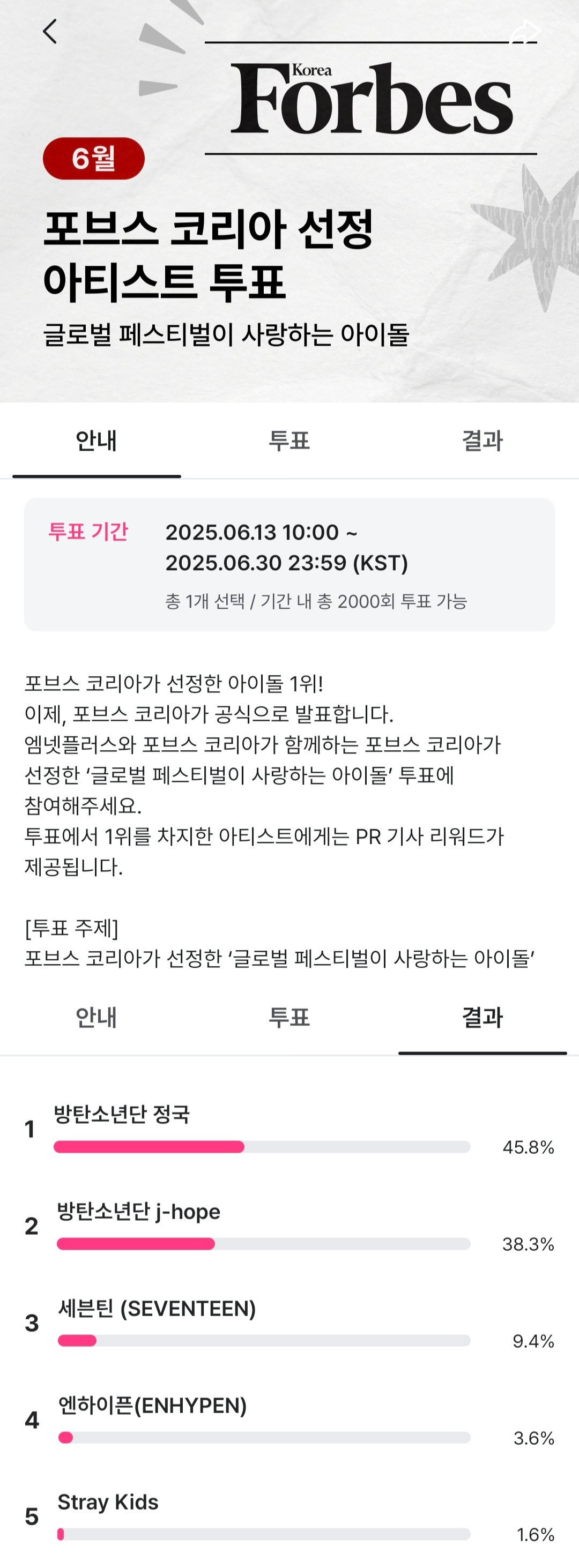579x1568 pixels.
Task: Share this Forbes Korea artist vote
Action: tap(525, 32)
